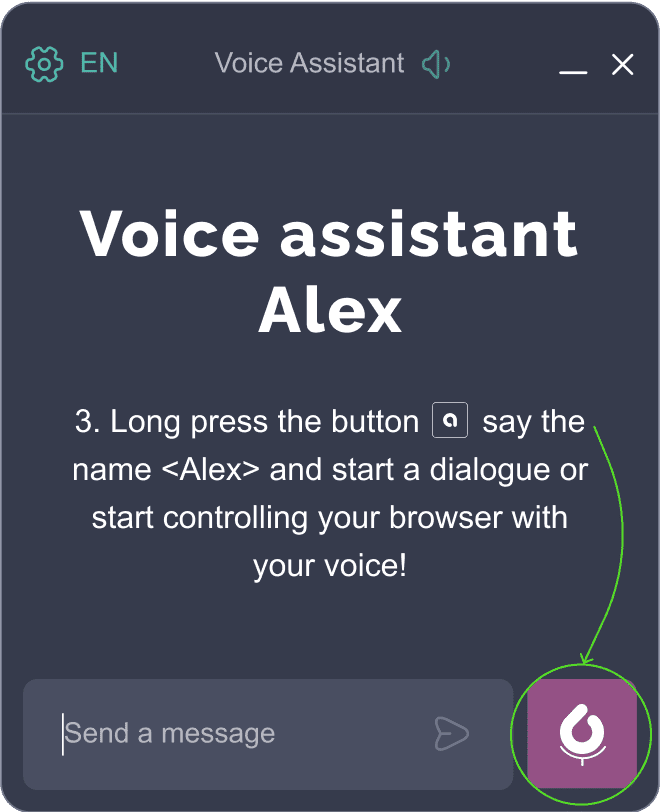Tap the purple microphone button
Image resolution: width=660 pixels, height=812 pixels.
coord(582,734)
